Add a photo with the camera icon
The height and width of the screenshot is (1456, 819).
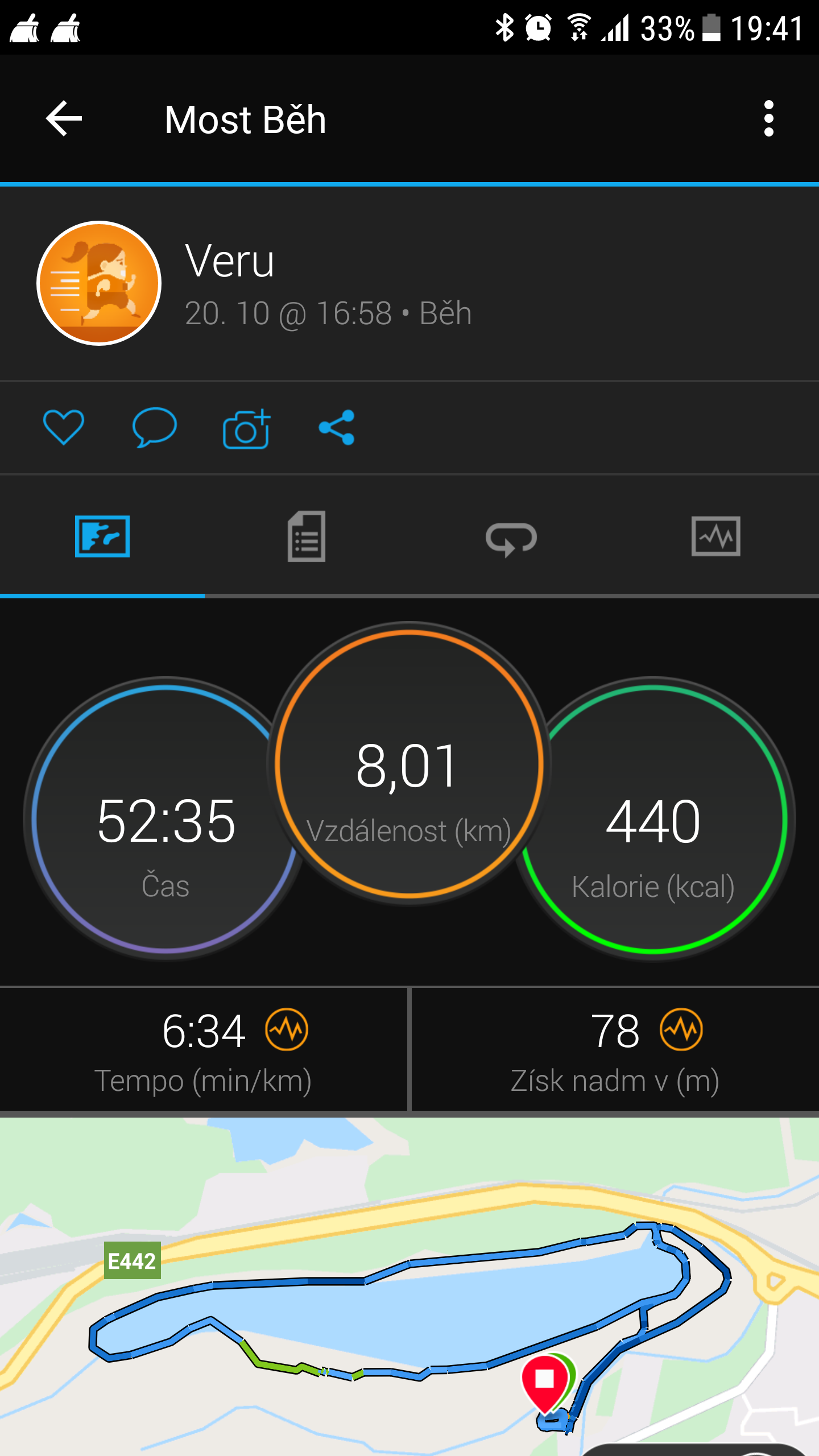(246, 428)
